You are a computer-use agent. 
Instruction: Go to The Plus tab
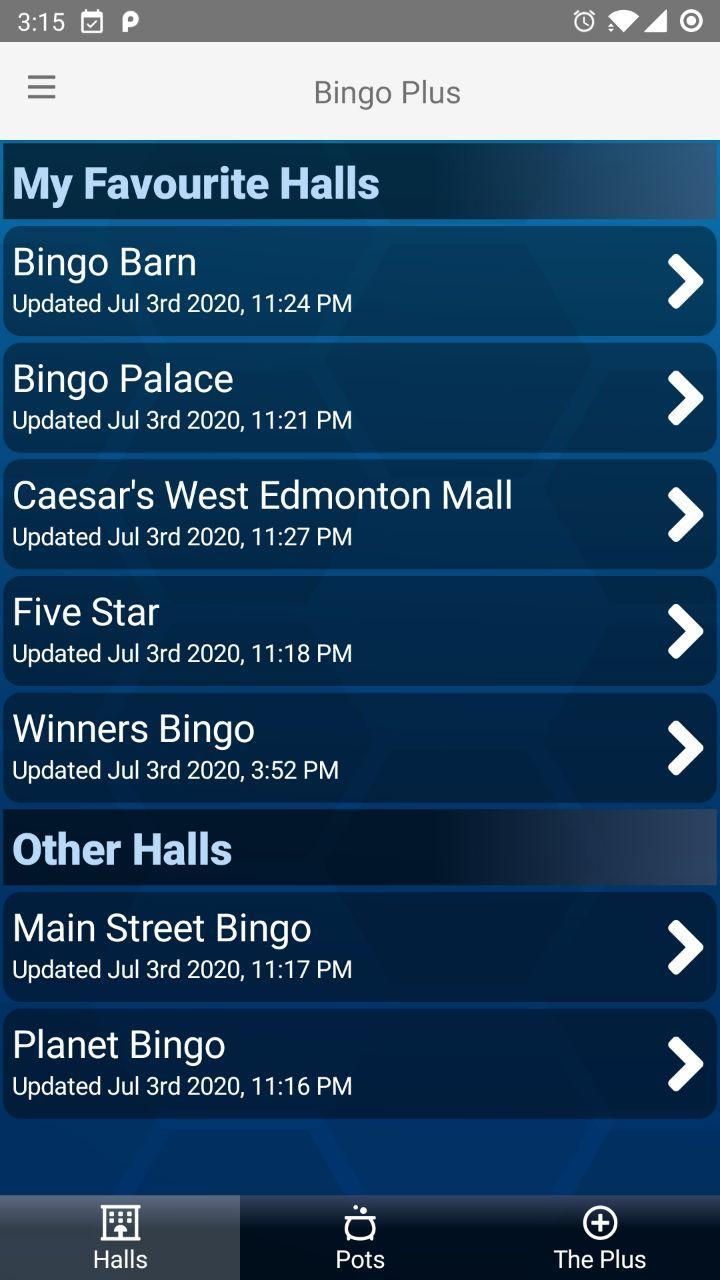coord(600,1238)
